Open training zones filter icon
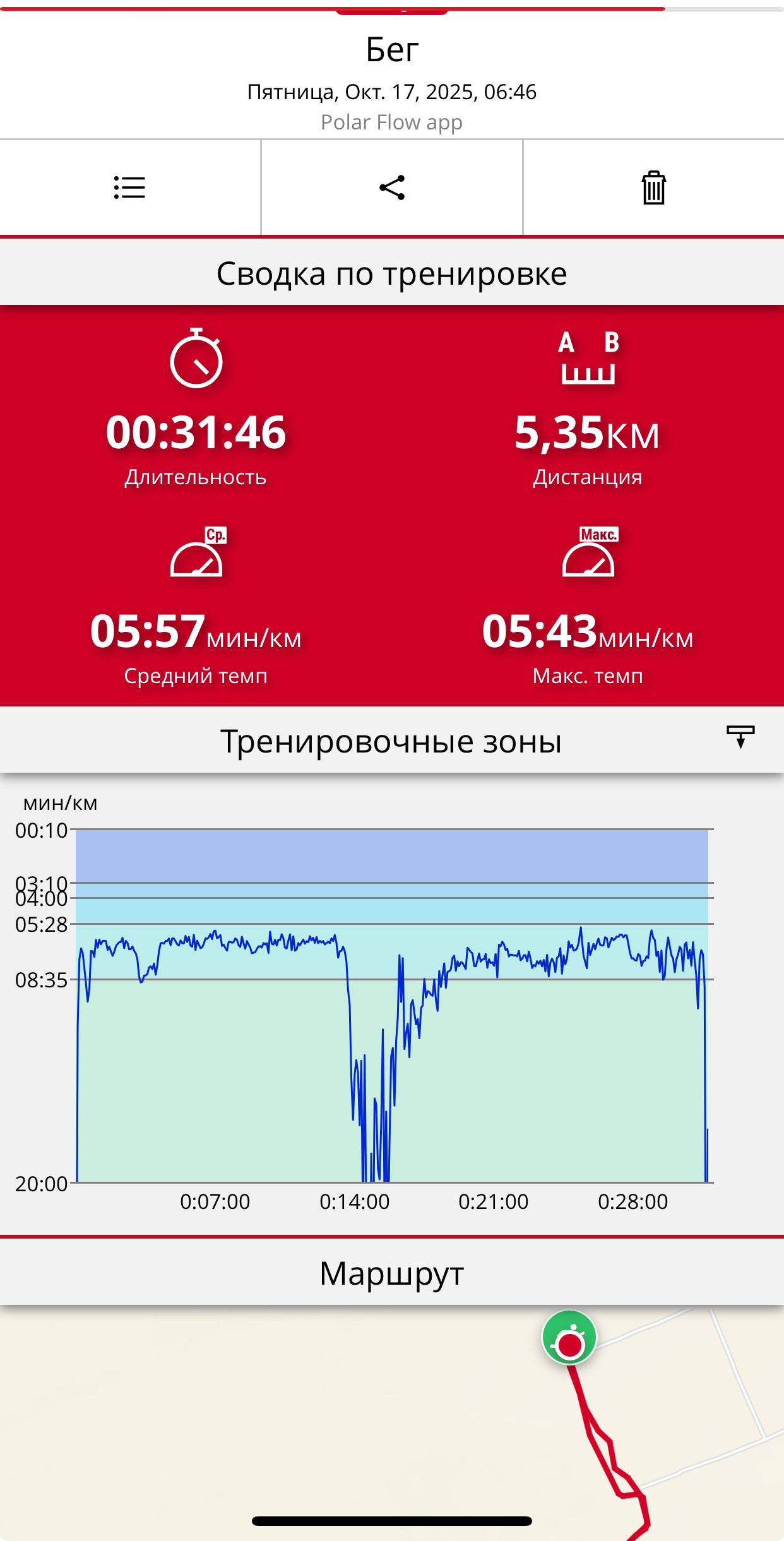This screenshot has width=784, height=1541. [740, 737]
